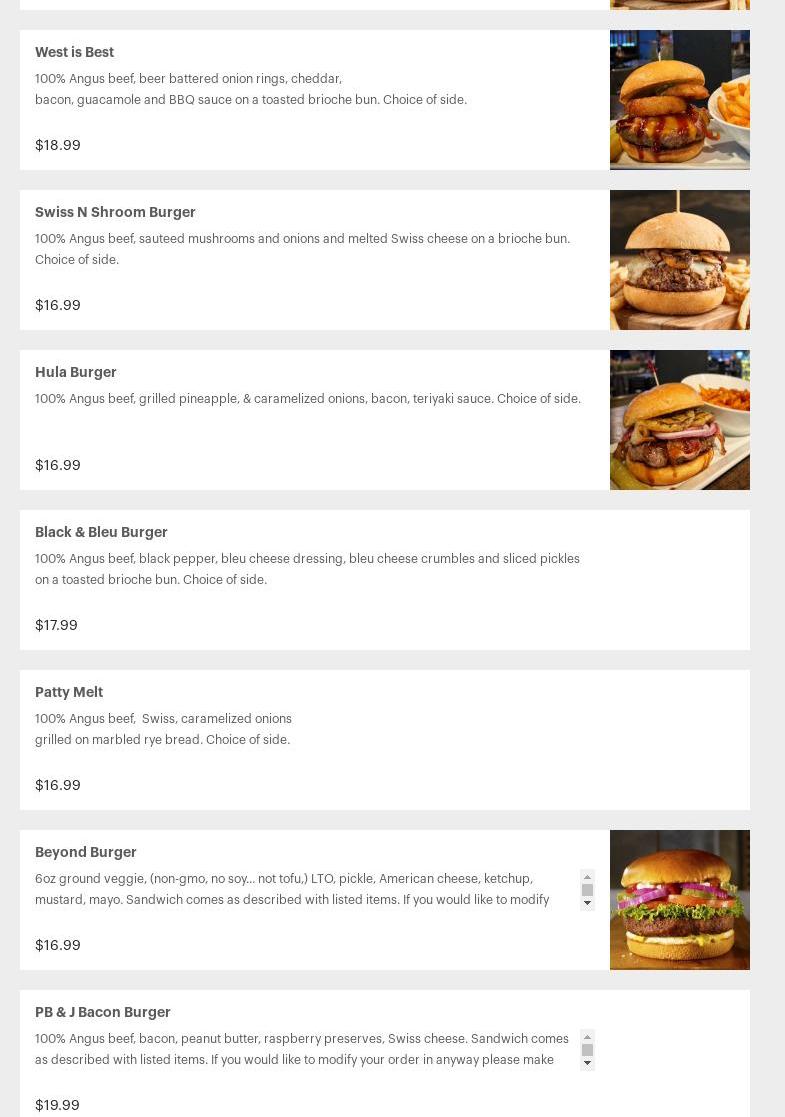
Task: Tap down arrow in PB & J description
Action: [587, 1064]
